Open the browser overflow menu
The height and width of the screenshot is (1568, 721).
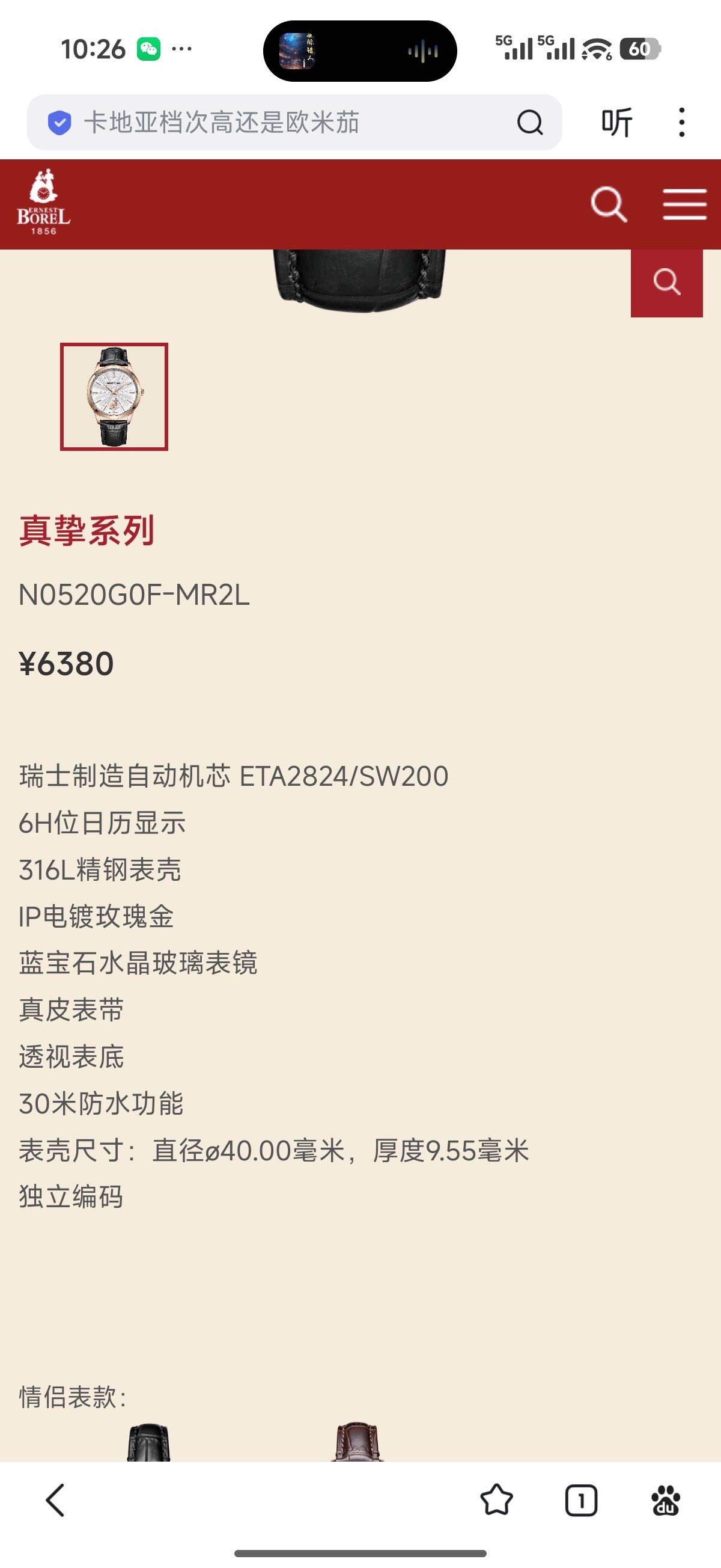pyautogui.click(x=681, y=122)
